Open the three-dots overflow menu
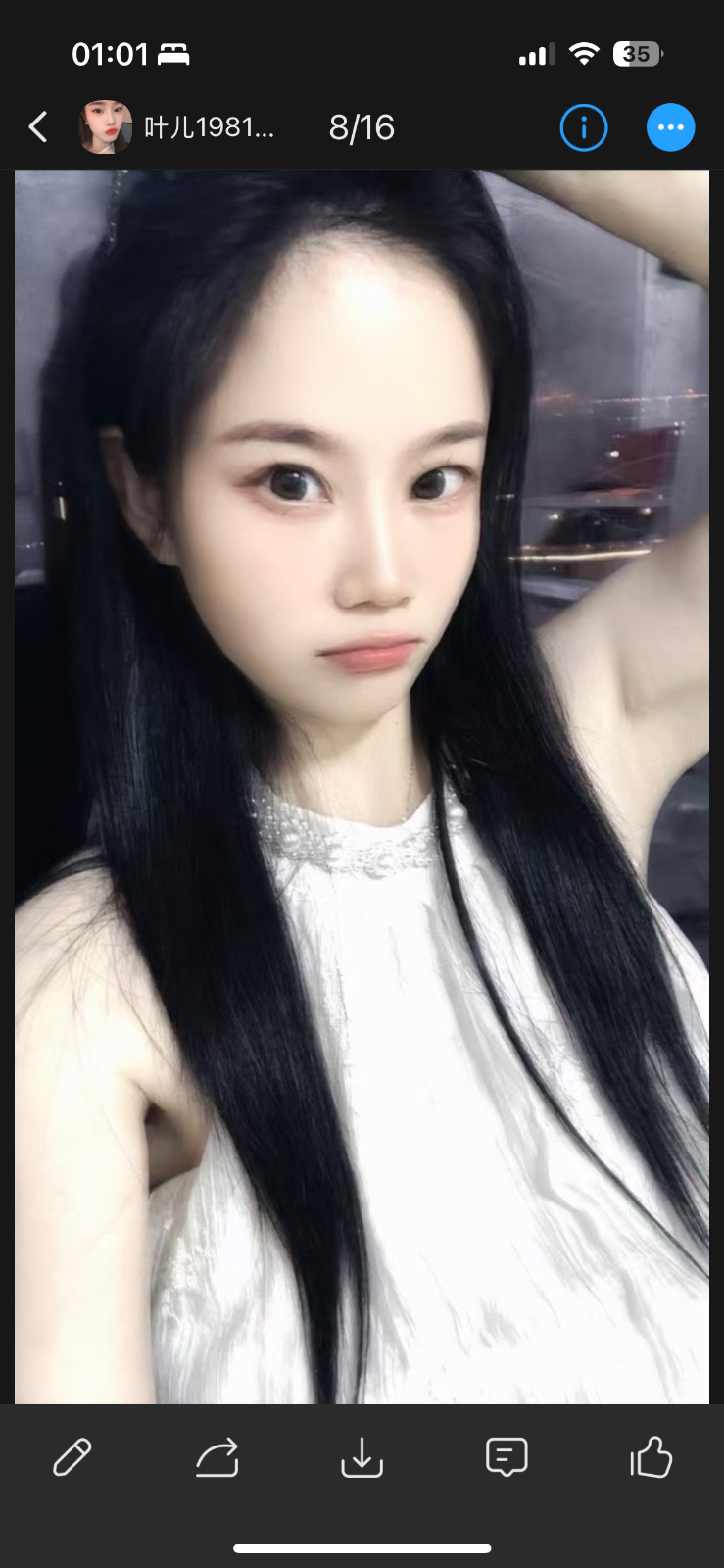 pyautogui.click(x=670, y=127)
